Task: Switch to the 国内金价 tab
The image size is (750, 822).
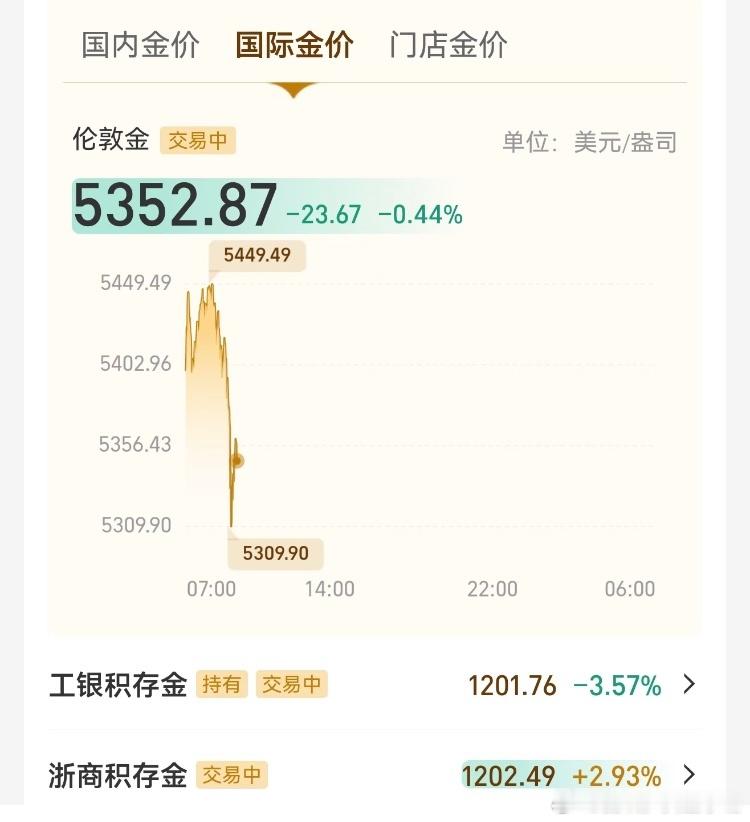Action: point(139,45)
